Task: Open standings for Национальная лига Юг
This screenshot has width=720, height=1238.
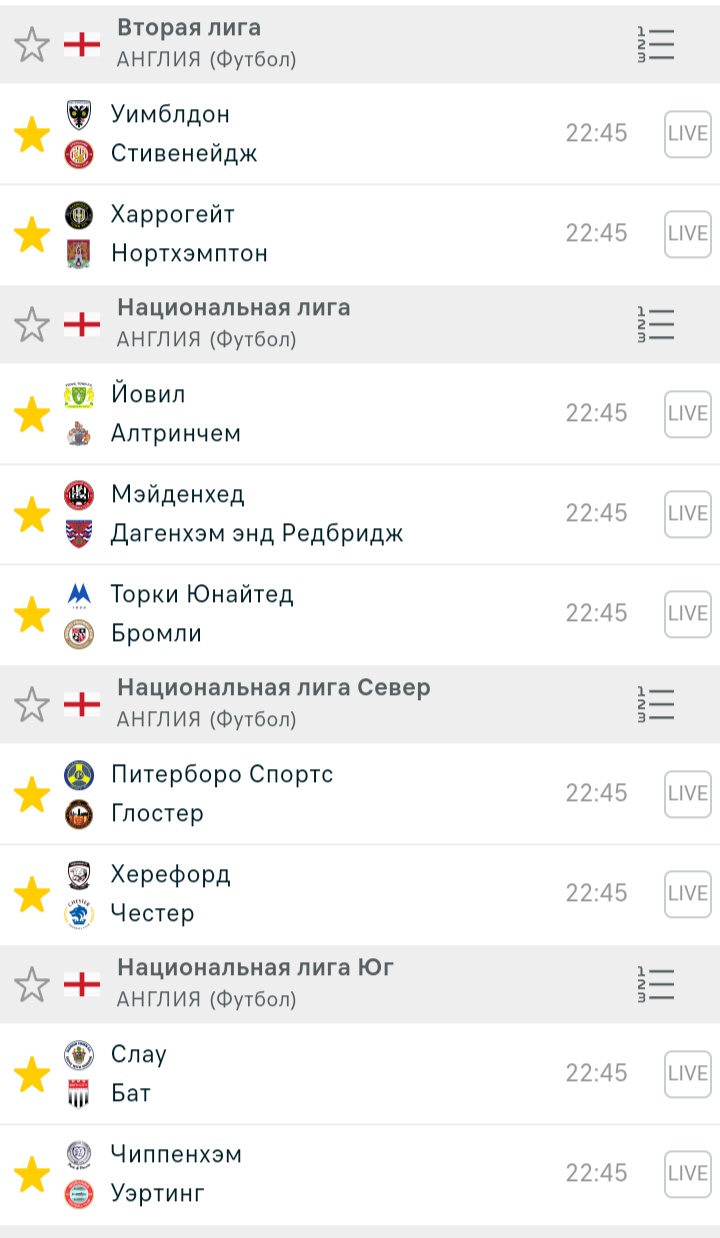Action: 656,984
